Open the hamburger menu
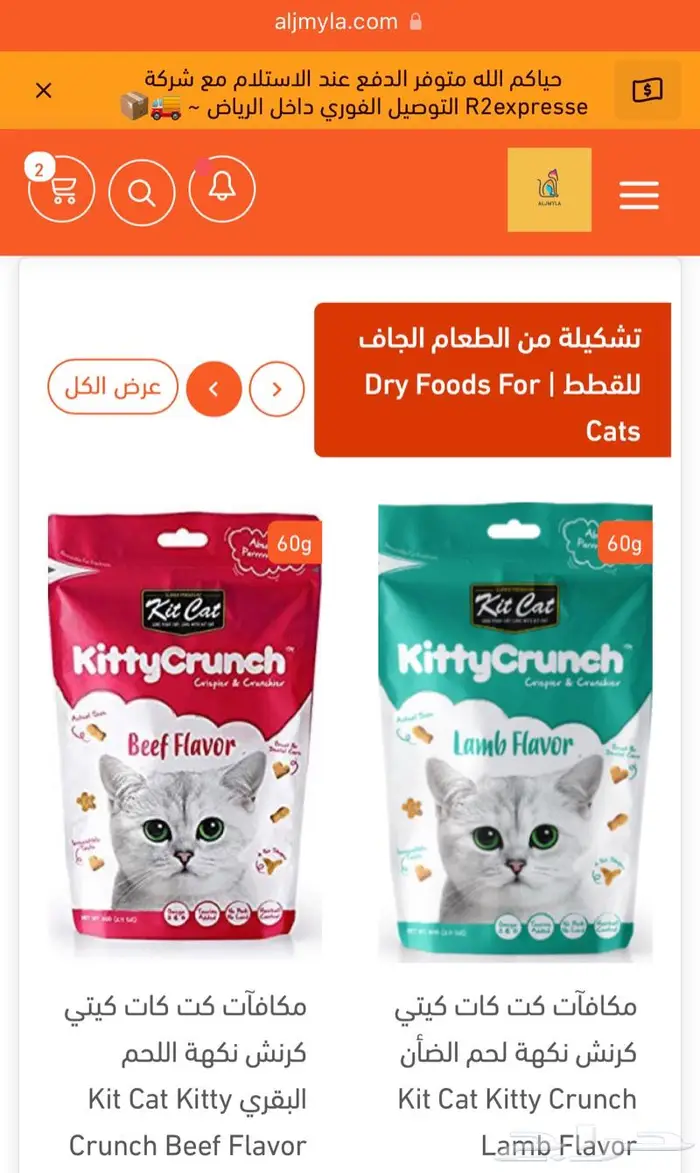Screen dimensions: 700x1173 click(639, 195)
